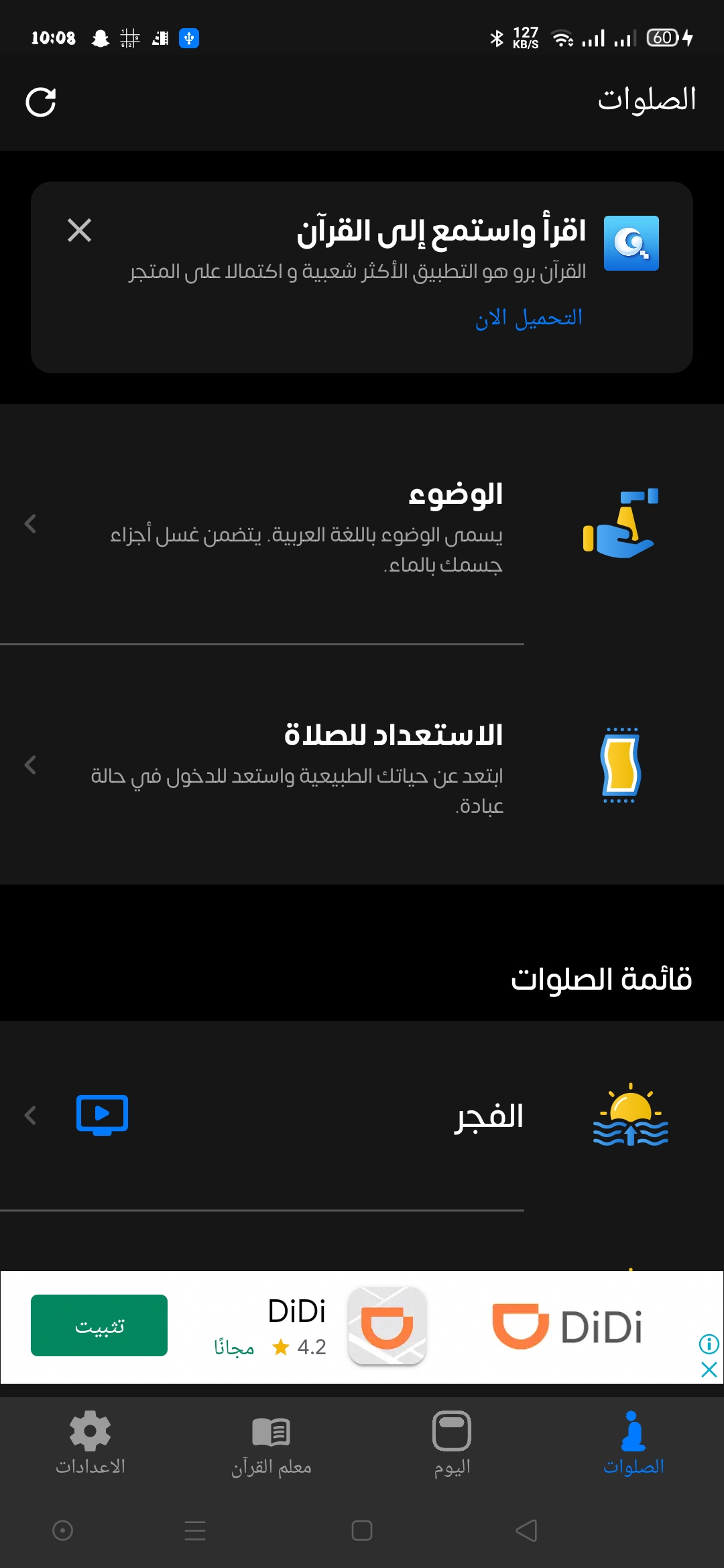Screen dimensions: 724x1568
Task: Switch to the اليوم tab
Action: click(x=452, y=1443)
